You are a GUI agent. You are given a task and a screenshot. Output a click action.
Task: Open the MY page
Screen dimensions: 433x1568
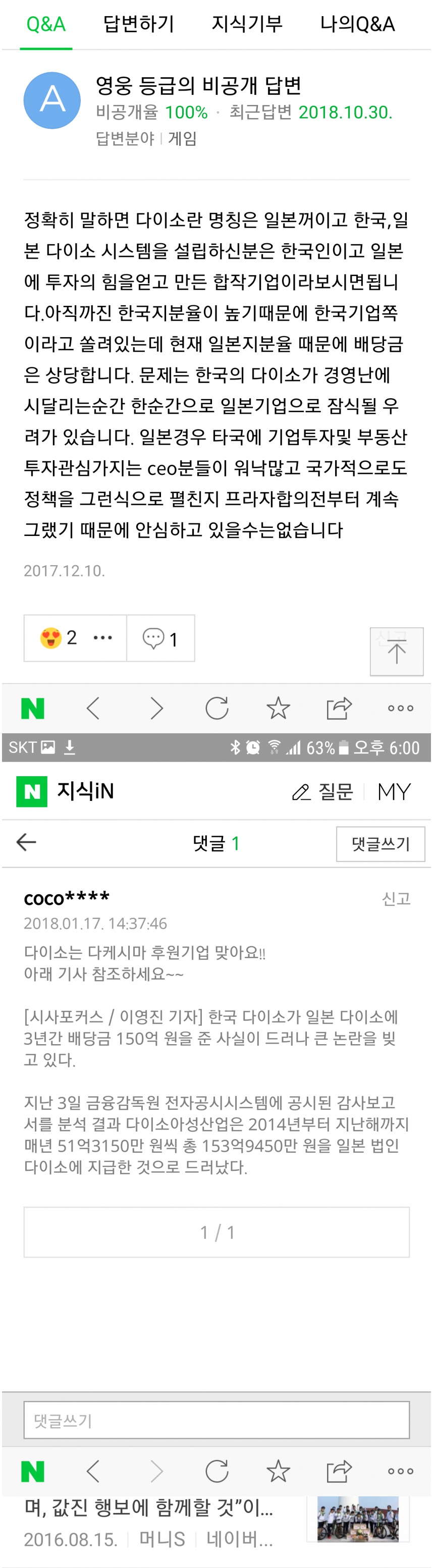394,792
